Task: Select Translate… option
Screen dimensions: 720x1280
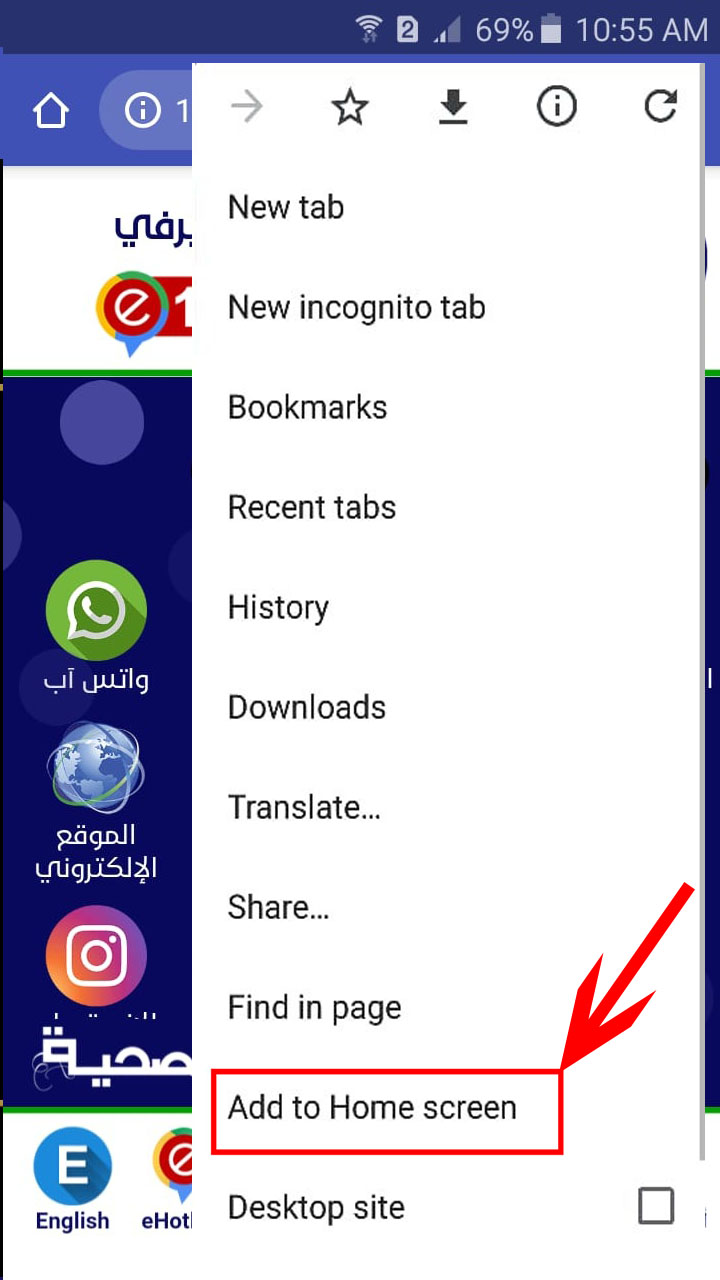Action: tap(304, 807)
